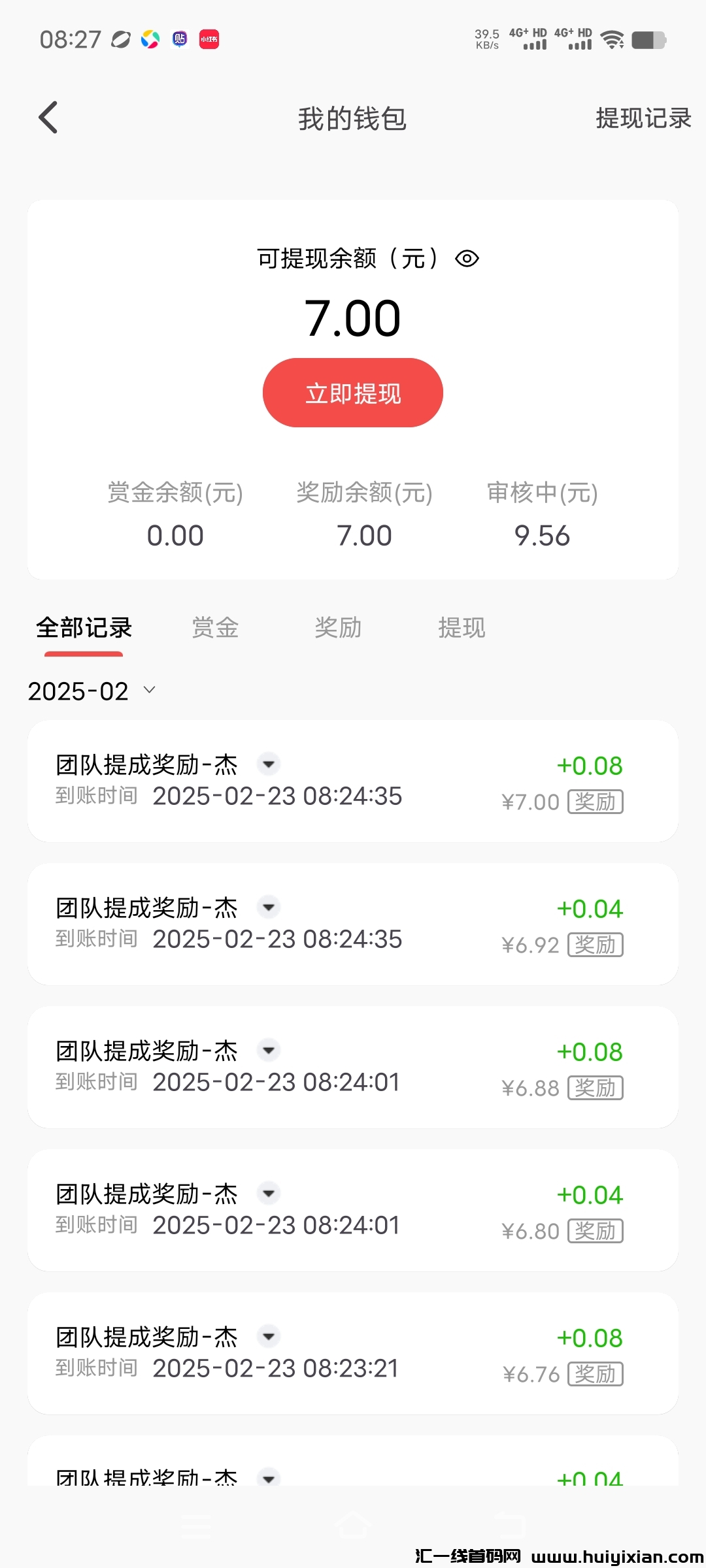
Task: Expand the record with balance ¥6.80
Action: pos(269,1193)
